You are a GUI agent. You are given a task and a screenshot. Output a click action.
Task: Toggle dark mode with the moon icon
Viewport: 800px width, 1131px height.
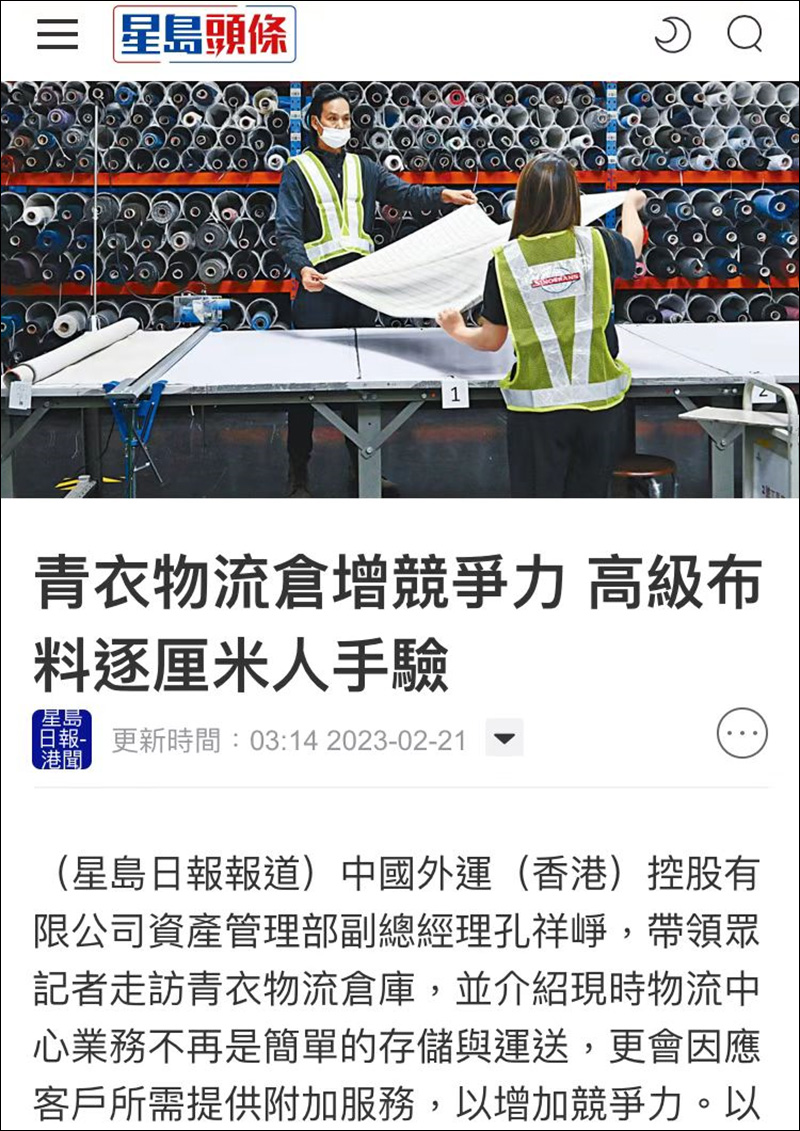click(672, 35)
